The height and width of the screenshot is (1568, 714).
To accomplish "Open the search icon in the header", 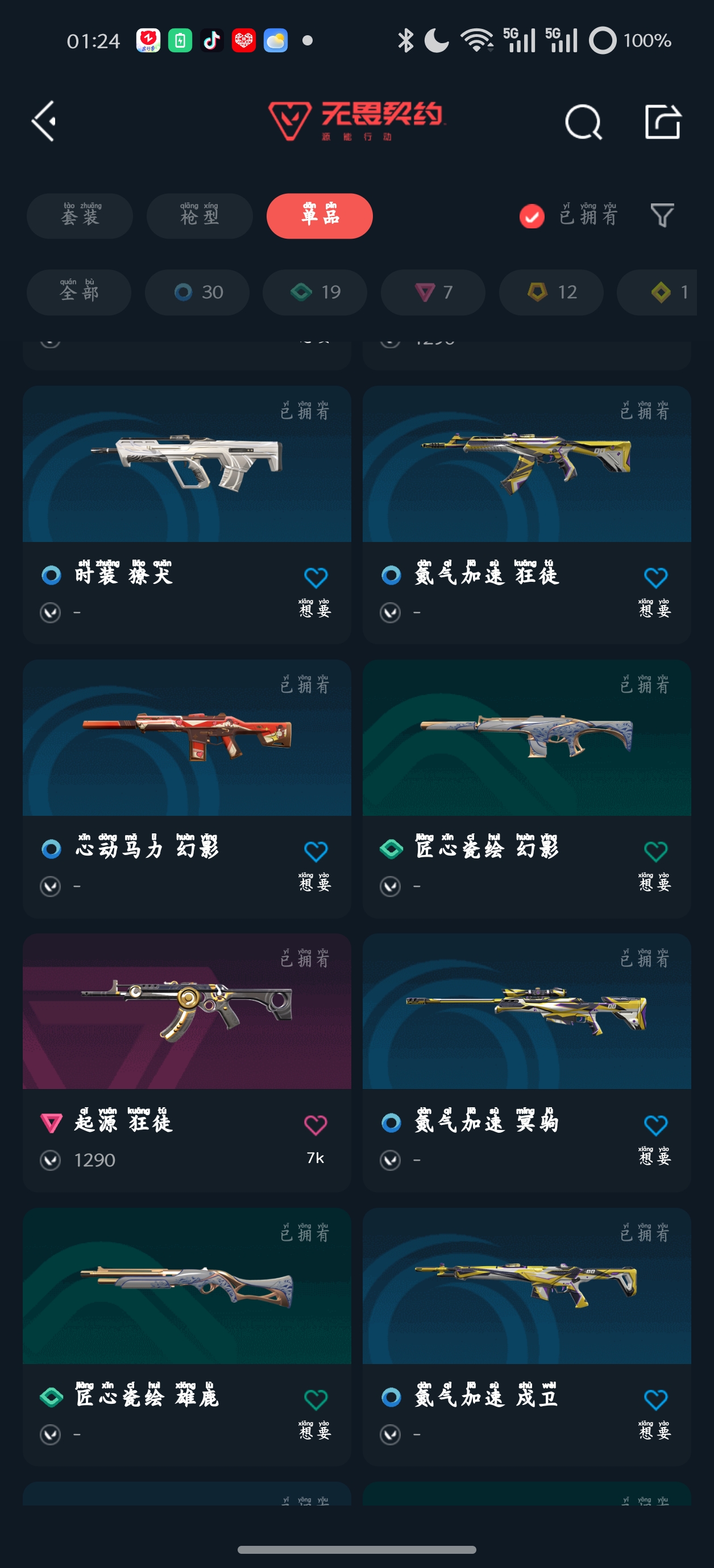I will pos(583,122).
